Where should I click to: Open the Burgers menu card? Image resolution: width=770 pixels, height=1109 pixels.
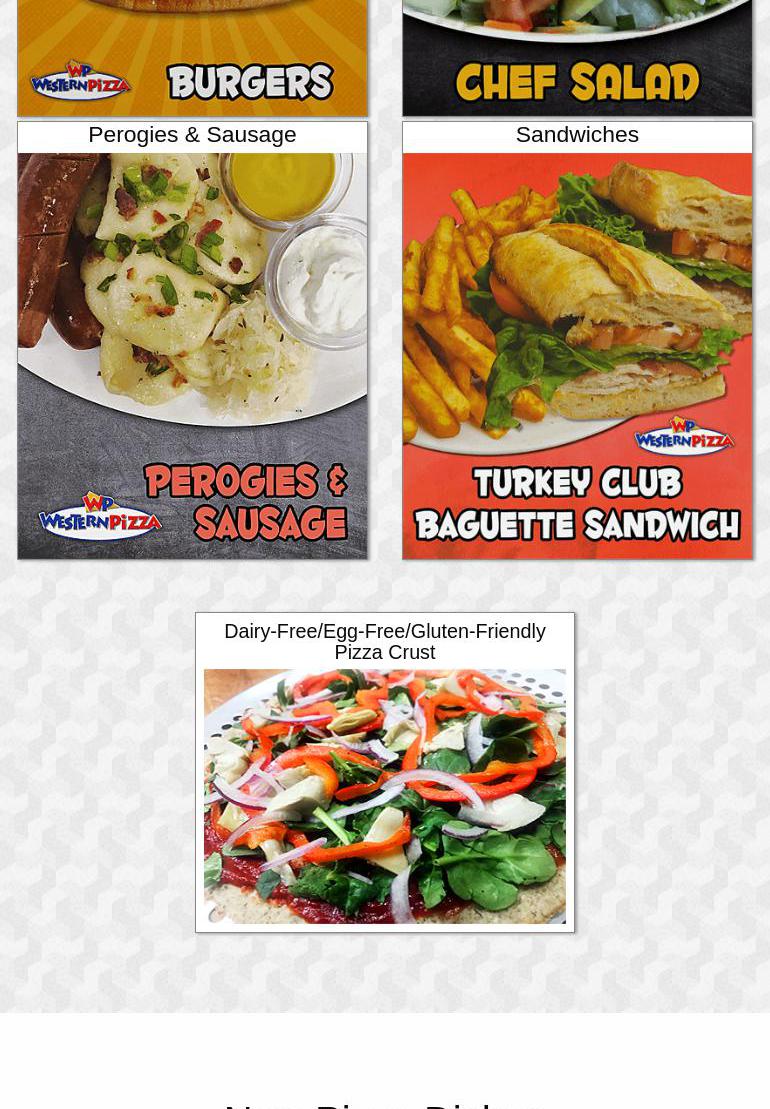192,56
